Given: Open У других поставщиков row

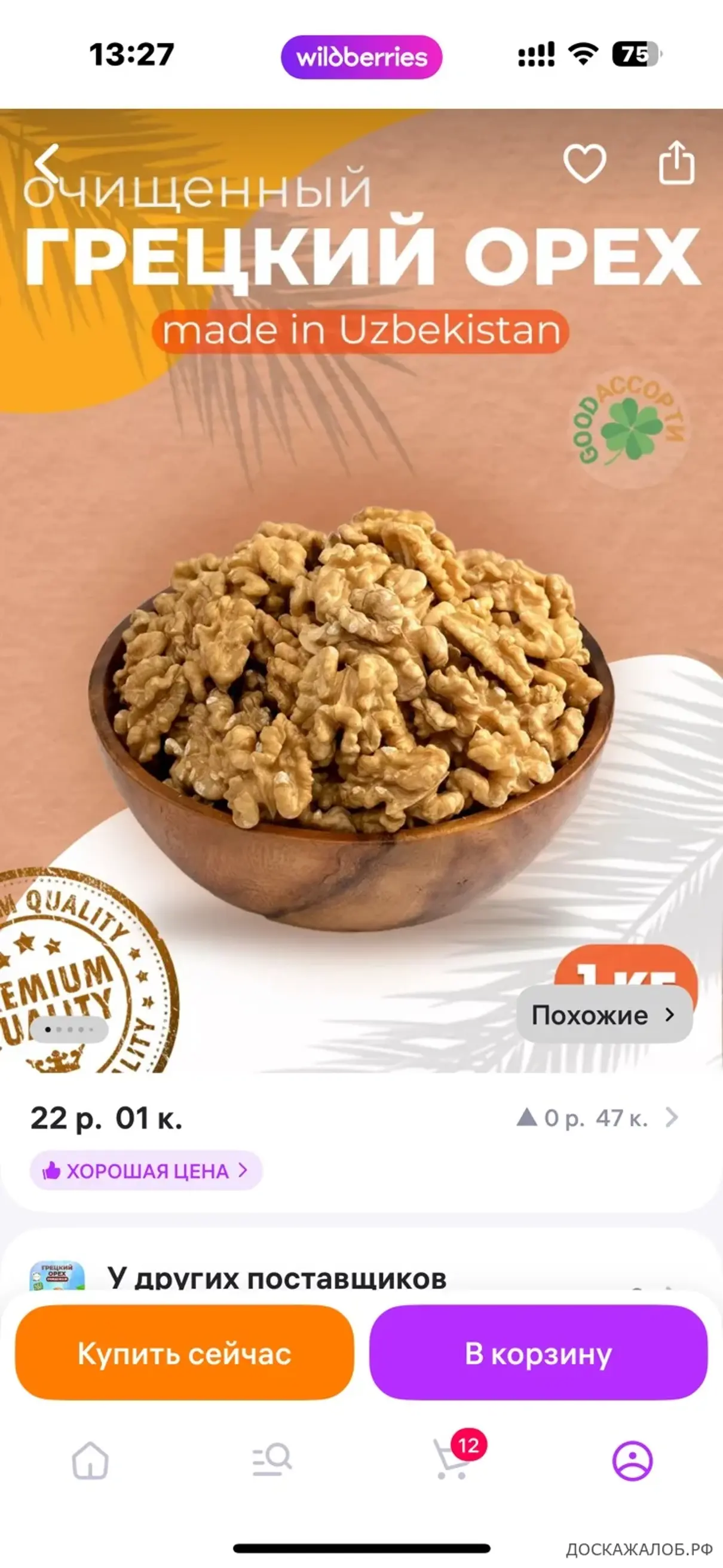Looking at the screenshot, I should (362, 1277).
